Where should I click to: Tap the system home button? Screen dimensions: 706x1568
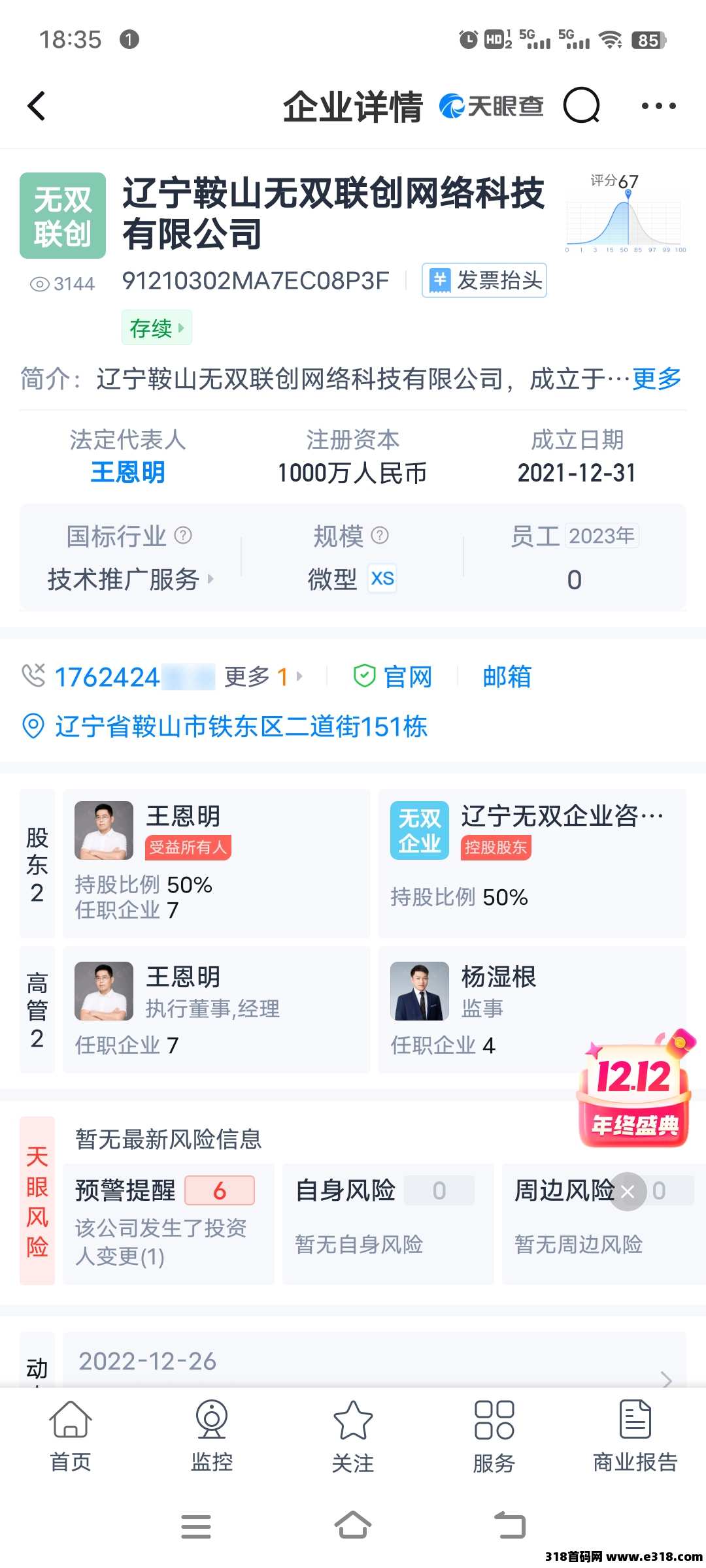353,1526
